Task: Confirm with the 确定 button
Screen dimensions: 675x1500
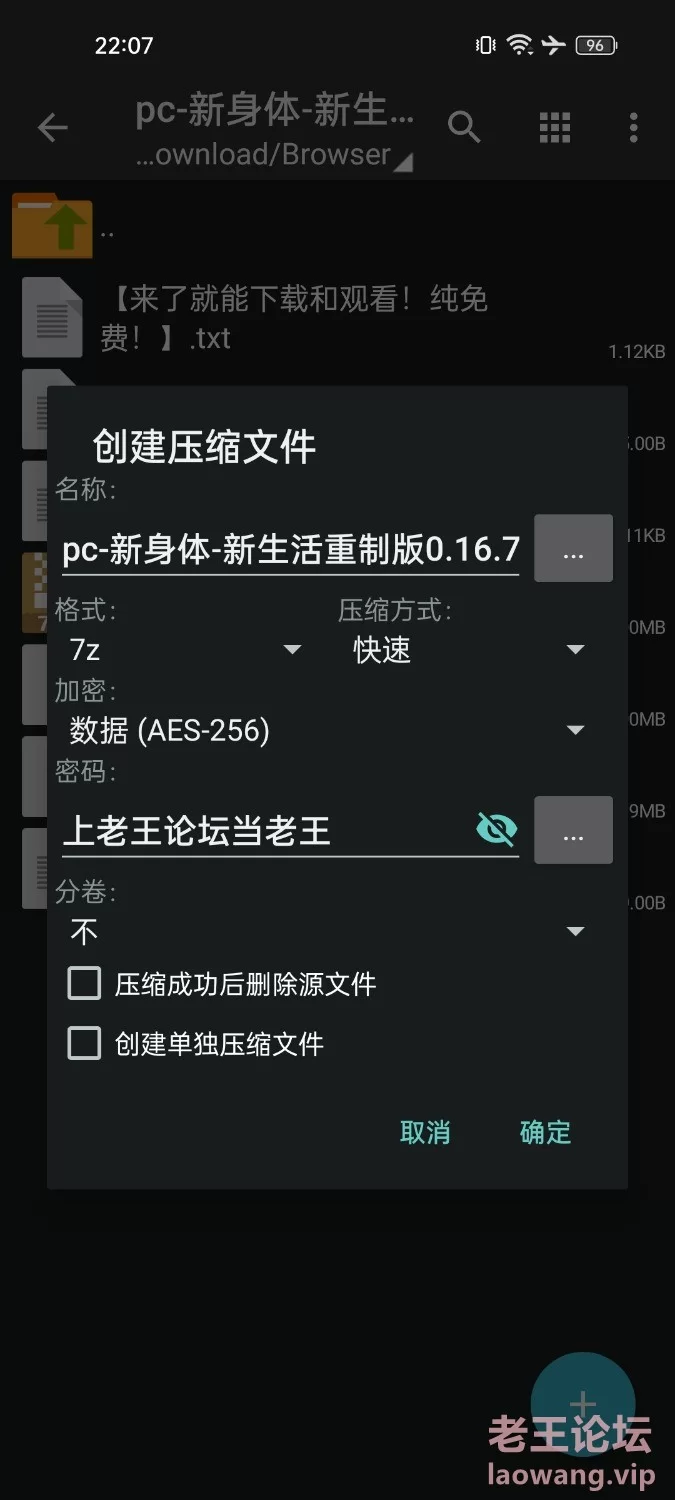Action: click(545, 1132)
